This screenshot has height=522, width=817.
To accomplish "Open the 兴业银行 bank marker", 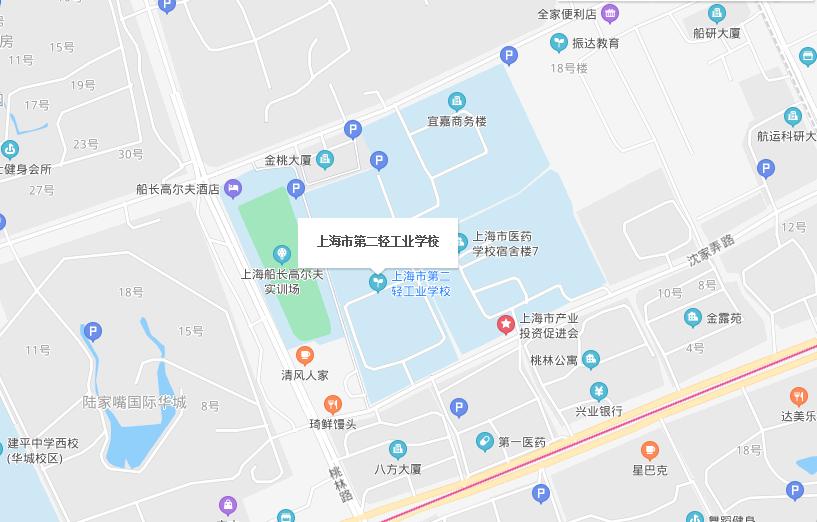I will [x=599, y=392].
